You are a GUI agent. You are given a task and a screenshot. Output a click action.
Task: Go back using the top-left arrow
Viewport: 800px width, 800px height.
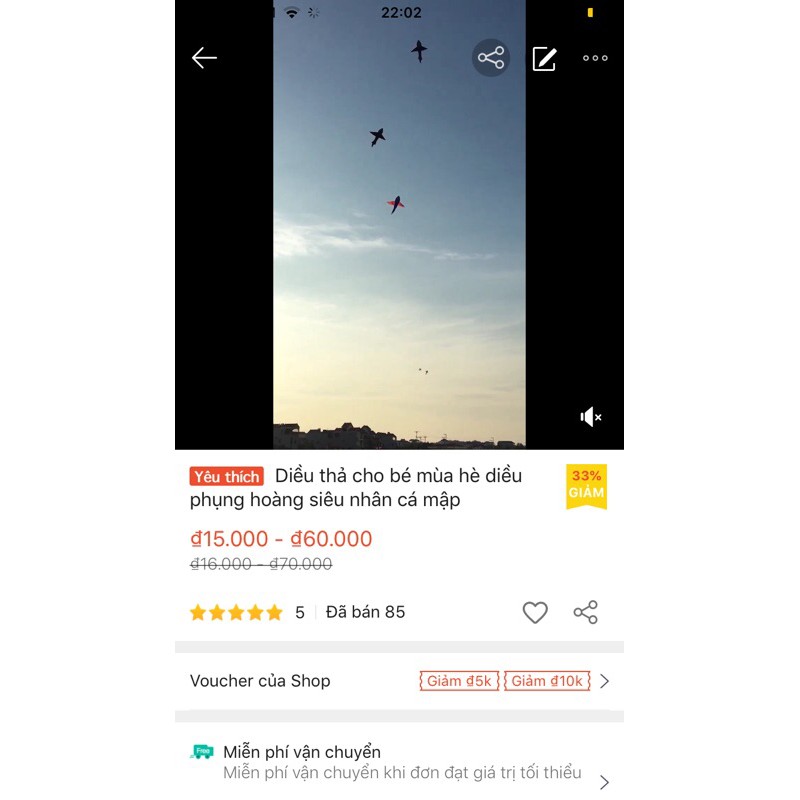coord(204,58)
